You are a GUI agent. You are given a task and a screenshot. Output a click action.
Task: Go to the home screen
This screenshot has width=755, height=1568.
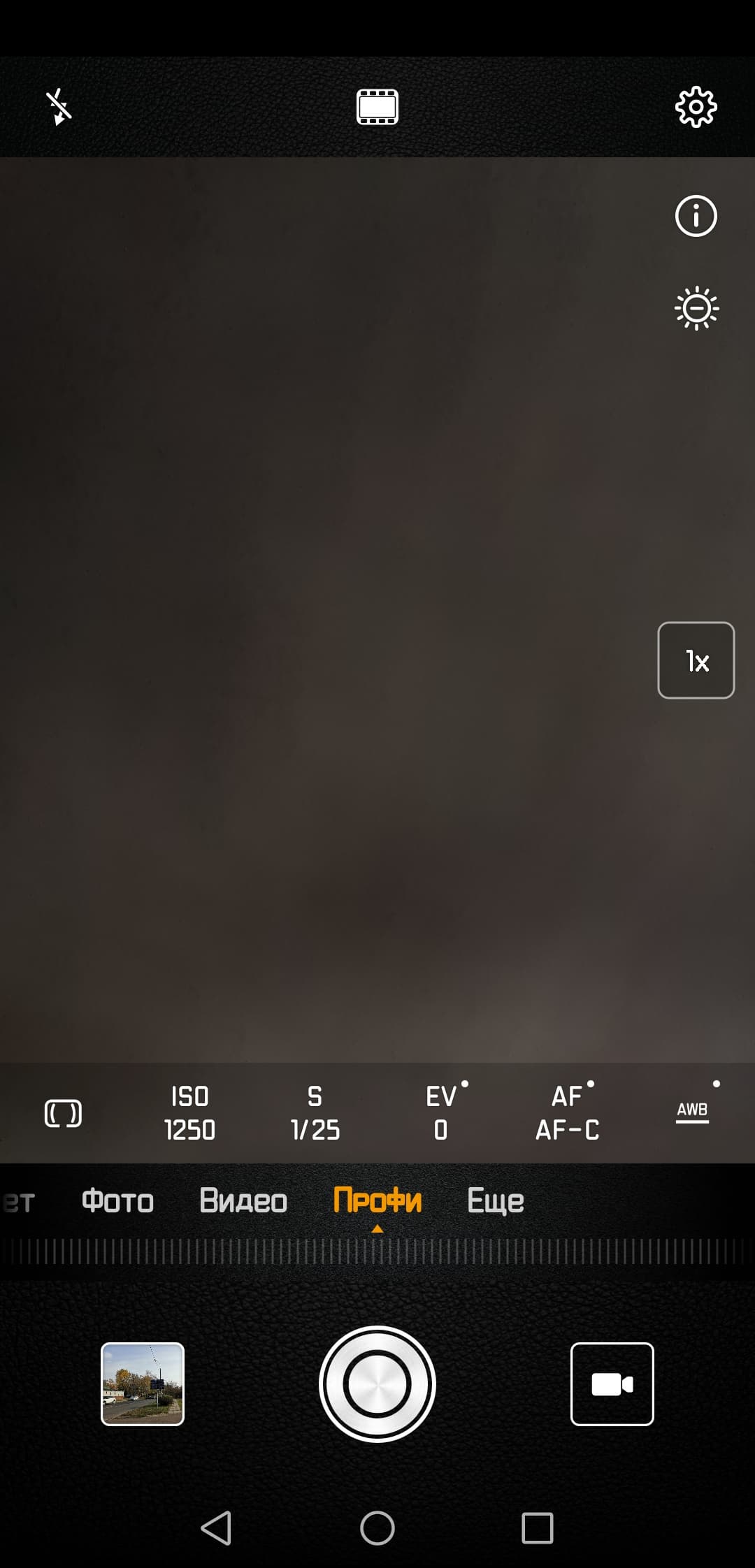coord(377,1528)
